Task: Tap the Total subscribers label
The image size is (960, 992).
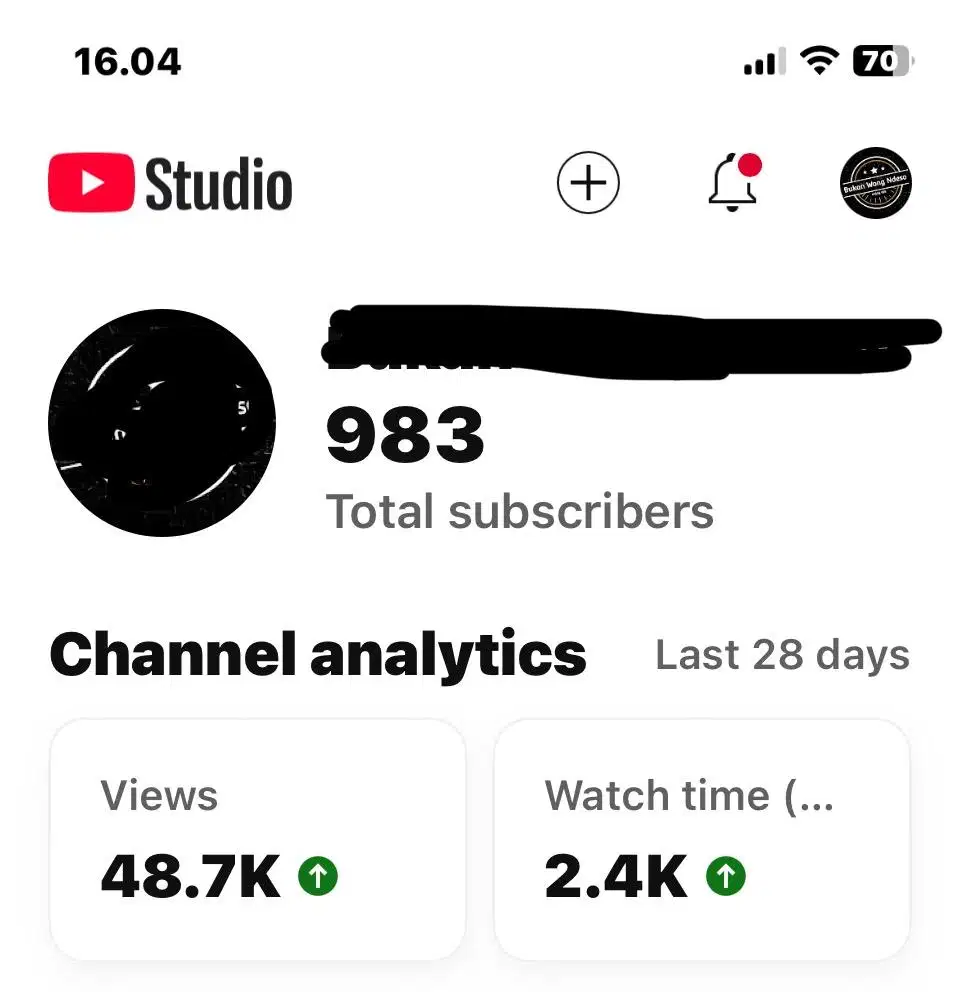Action: click(521, 511)
